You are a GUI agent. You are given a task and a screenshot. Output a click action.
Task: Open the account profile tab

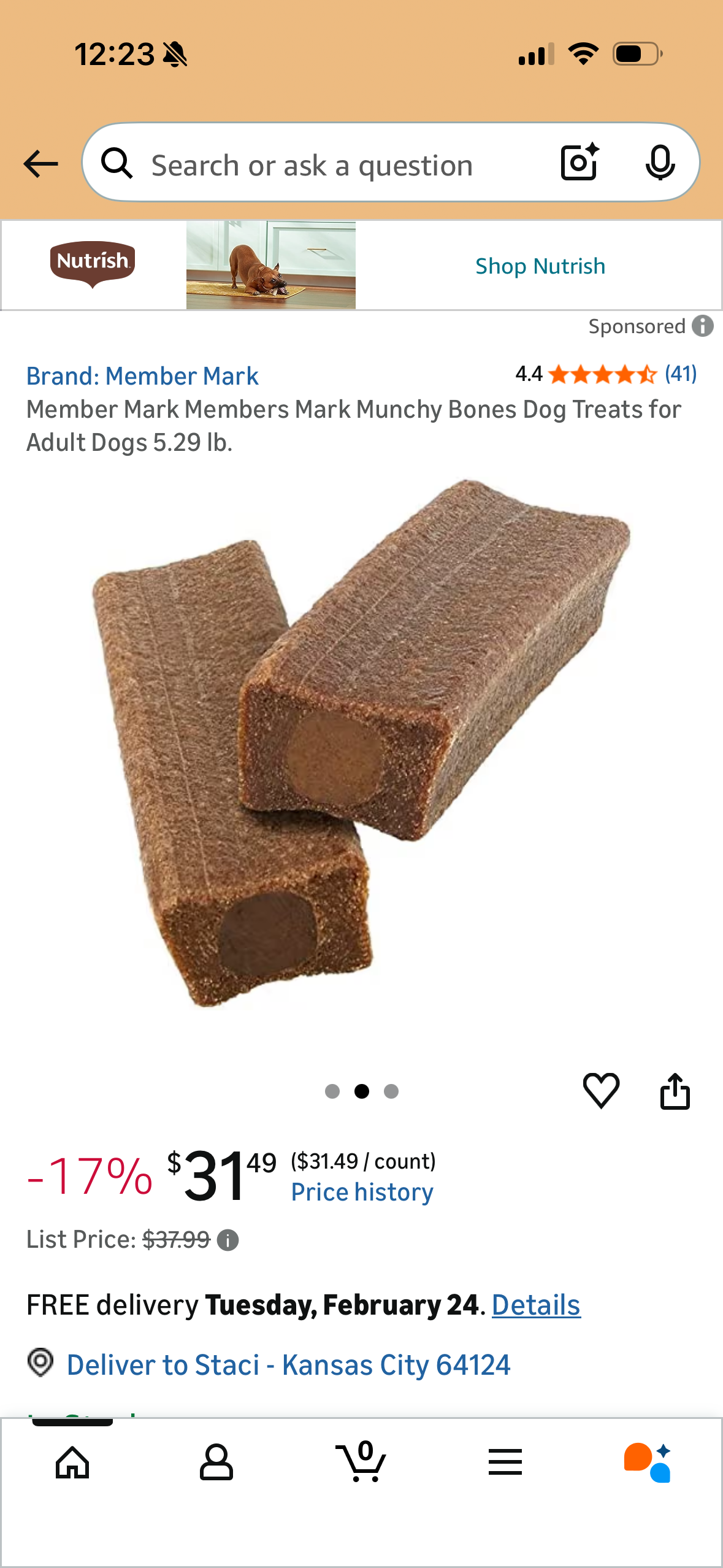216,1462
